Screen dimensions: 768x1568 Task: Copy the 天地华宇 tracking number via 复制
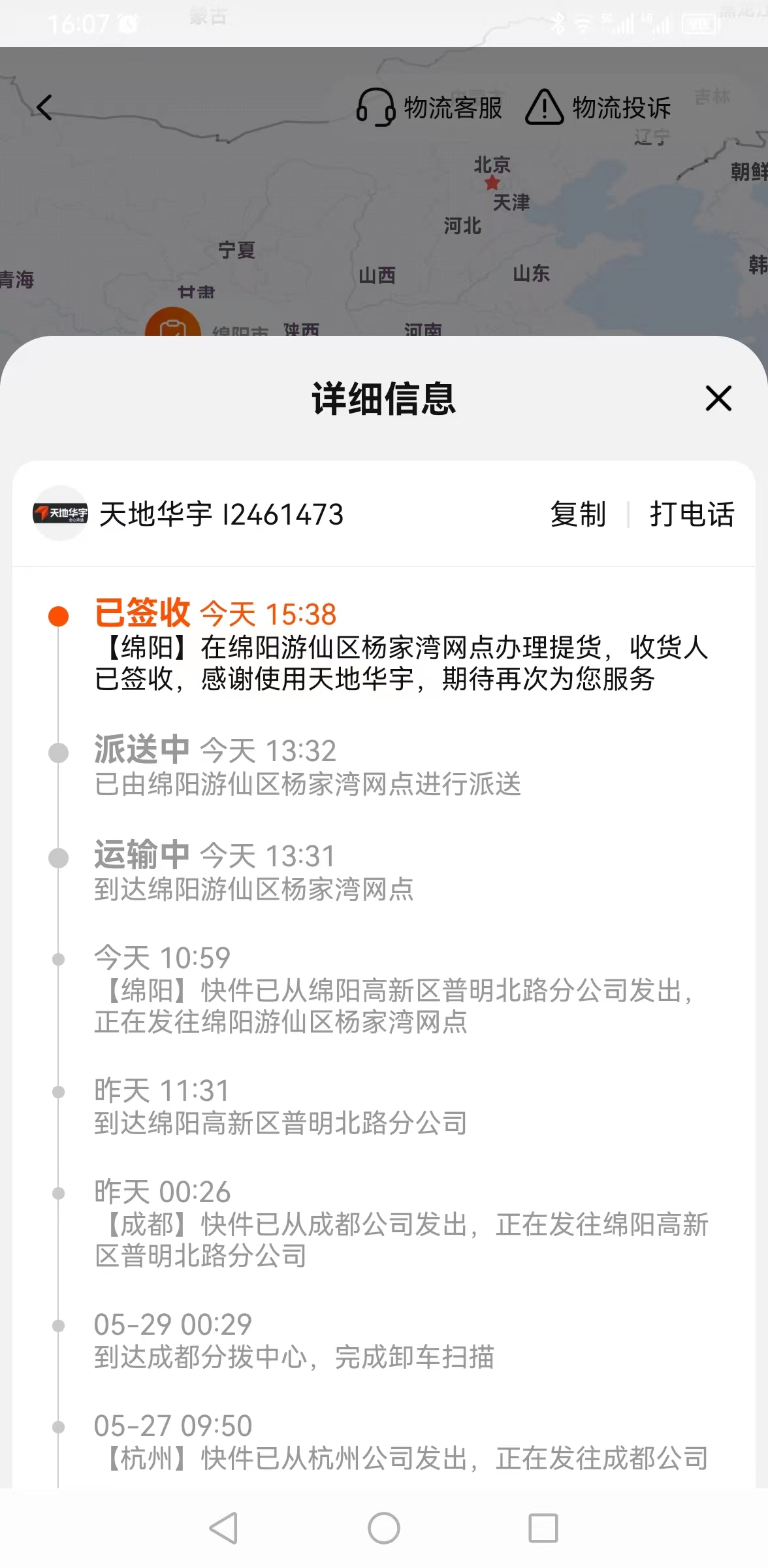(578, 514)
